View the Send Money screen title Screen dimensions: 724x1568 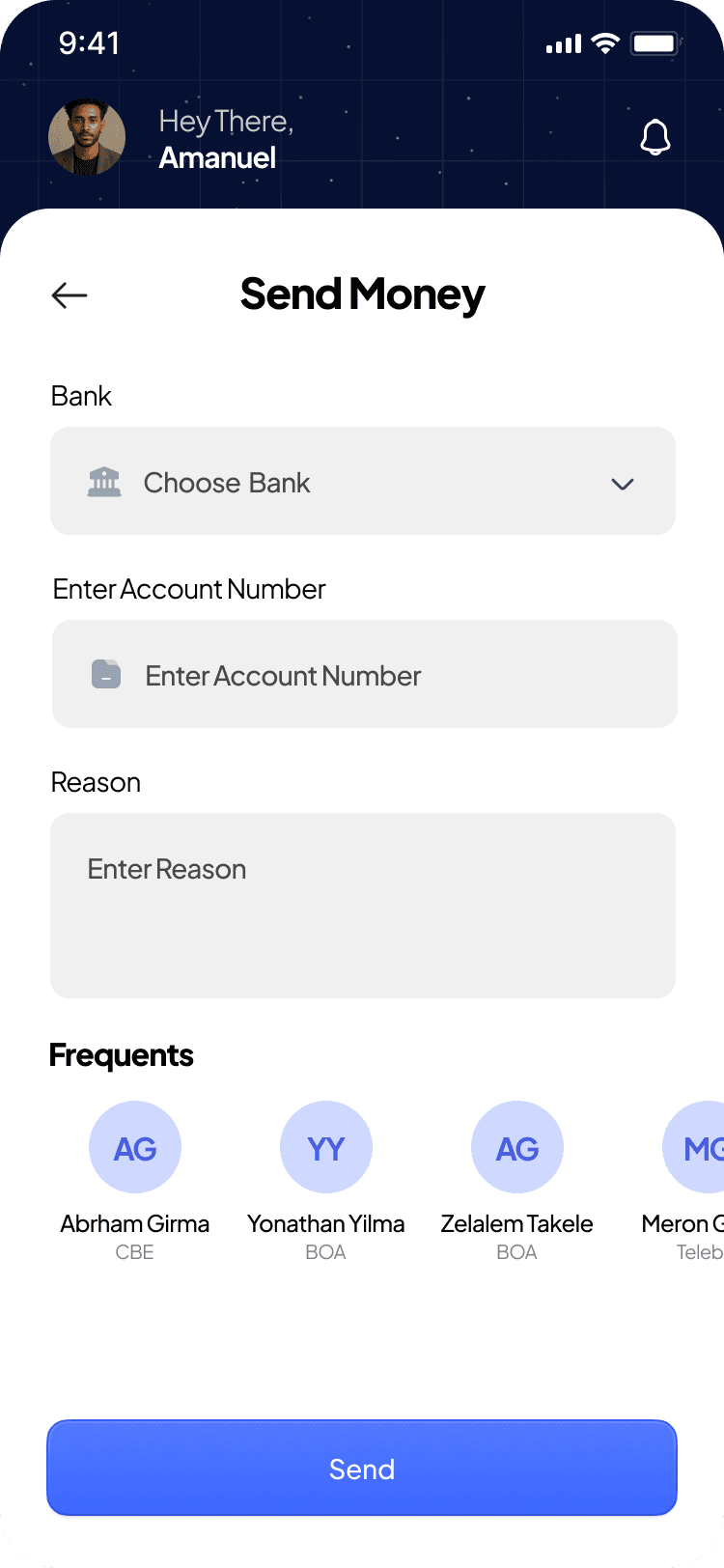pos(362,294)
